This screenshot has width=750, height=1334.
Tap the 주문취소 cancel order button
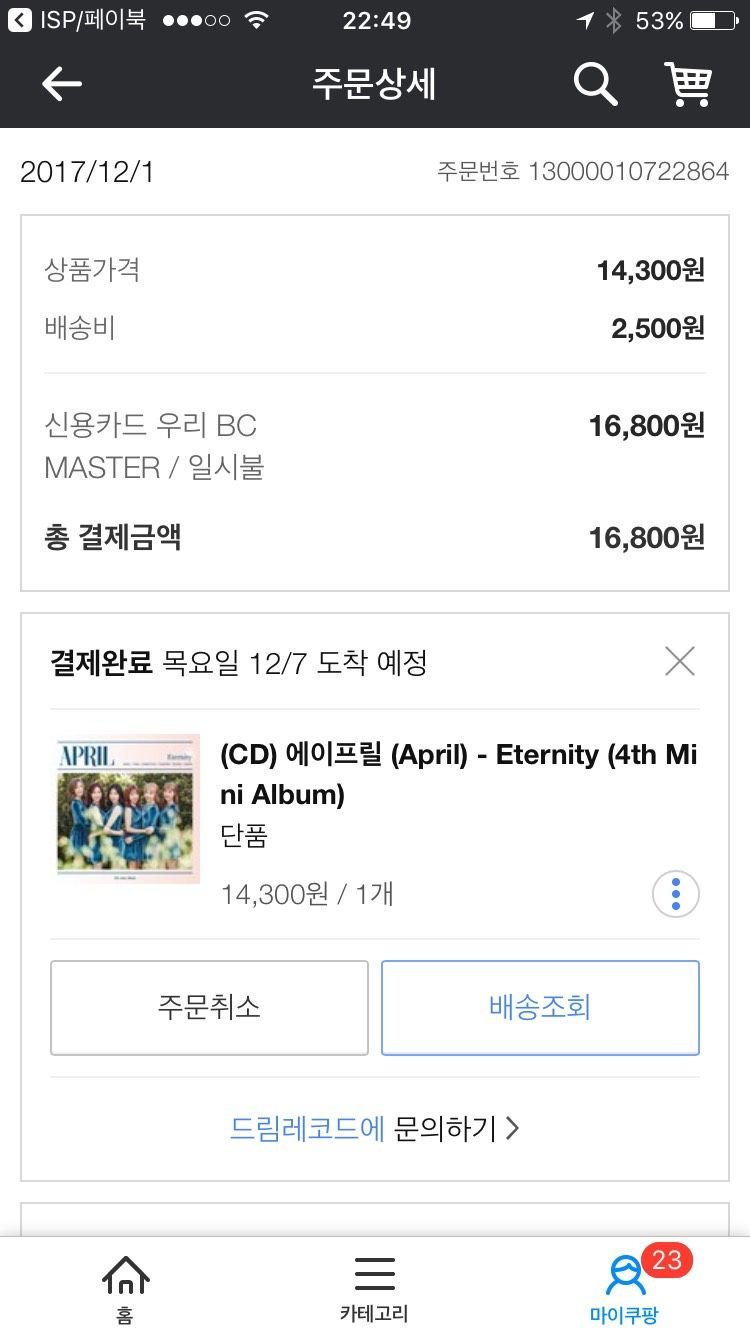pos(208,1007)
